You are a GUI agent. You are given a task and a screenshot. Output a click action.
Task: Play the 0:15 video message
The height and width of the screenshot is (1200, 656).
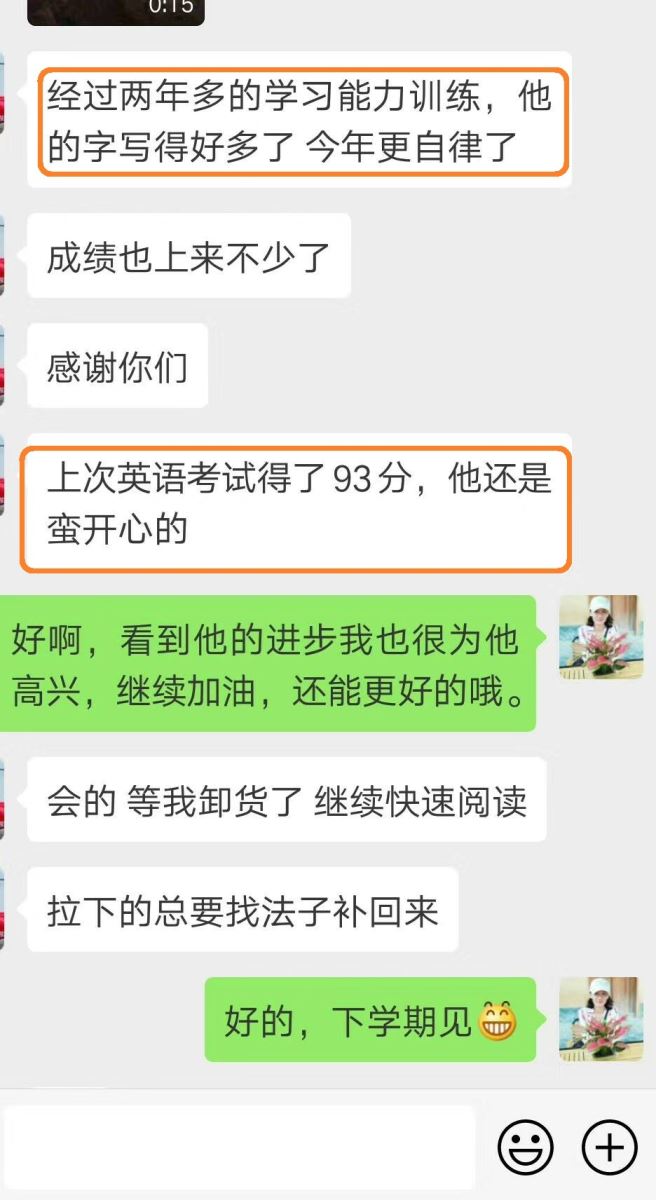(x=115, y=10)
